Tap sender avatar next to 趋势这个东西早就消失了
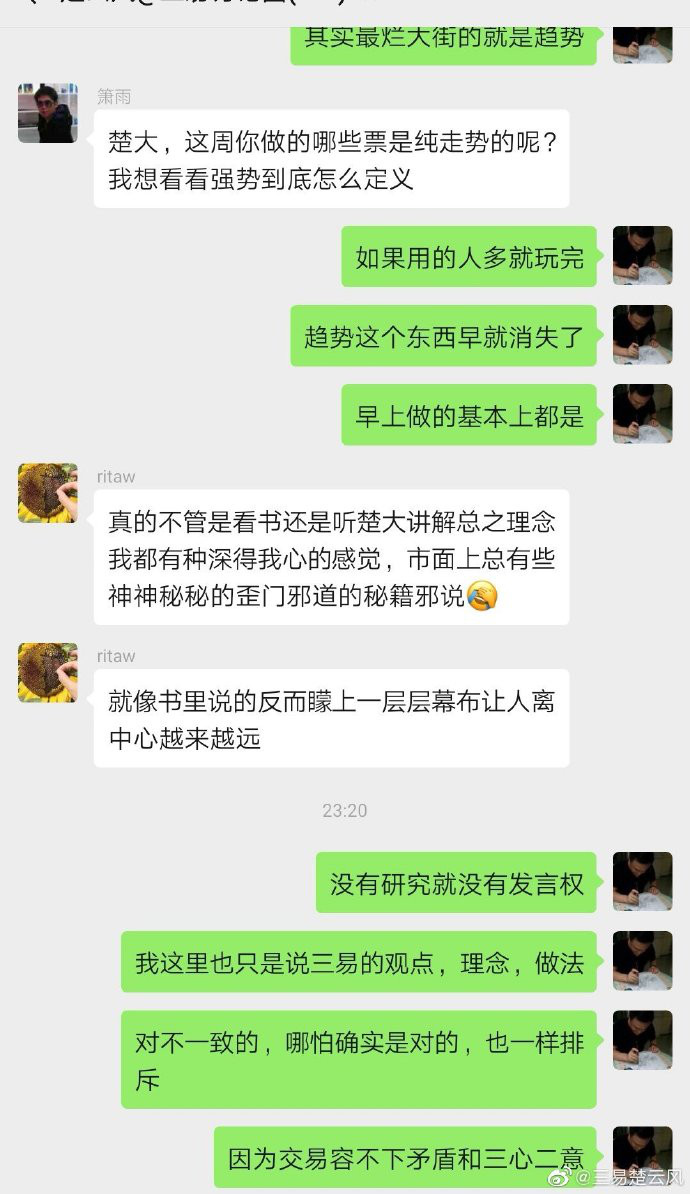The height and width of the screenshot is (1194, 690). 642,335
